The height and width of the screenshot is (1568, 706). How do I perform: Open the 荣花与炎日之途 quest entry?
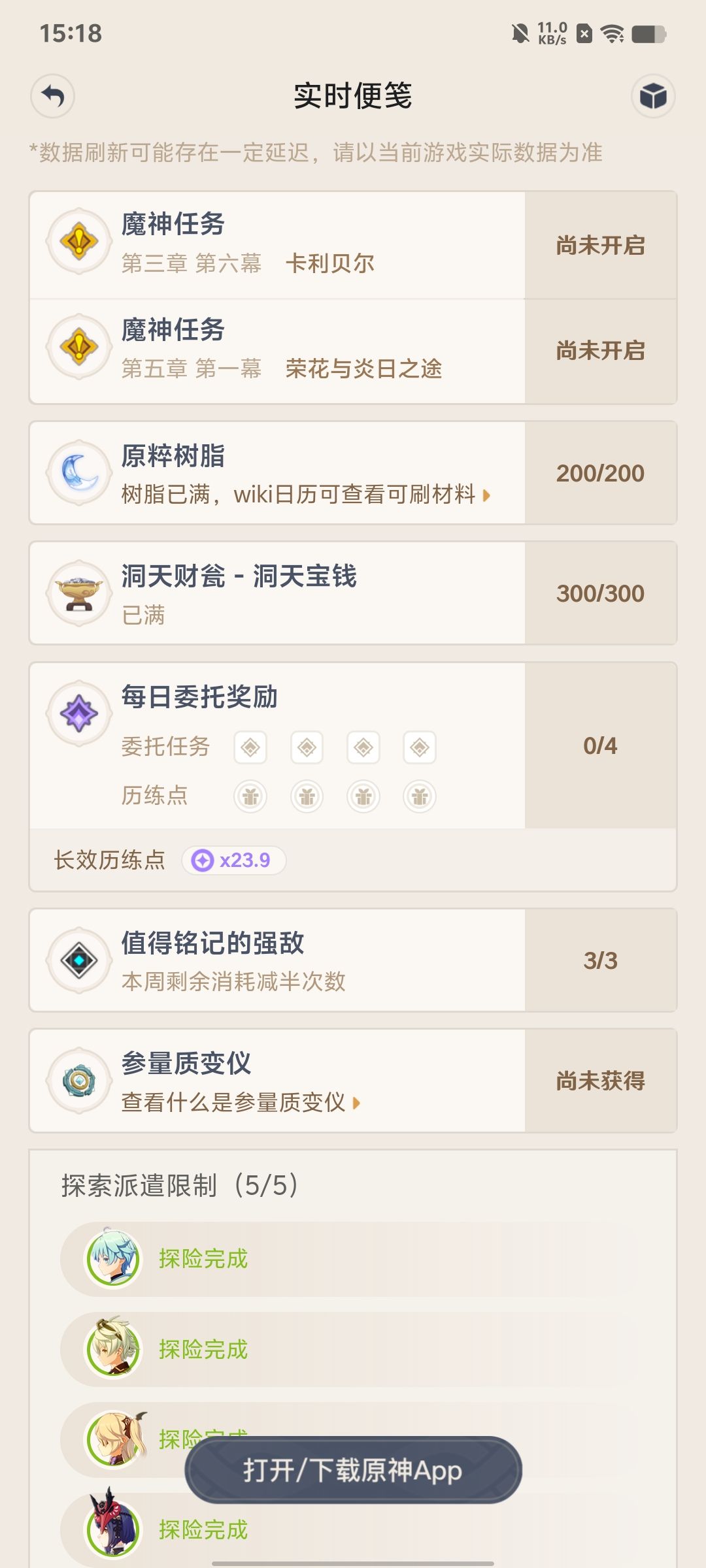363,370
